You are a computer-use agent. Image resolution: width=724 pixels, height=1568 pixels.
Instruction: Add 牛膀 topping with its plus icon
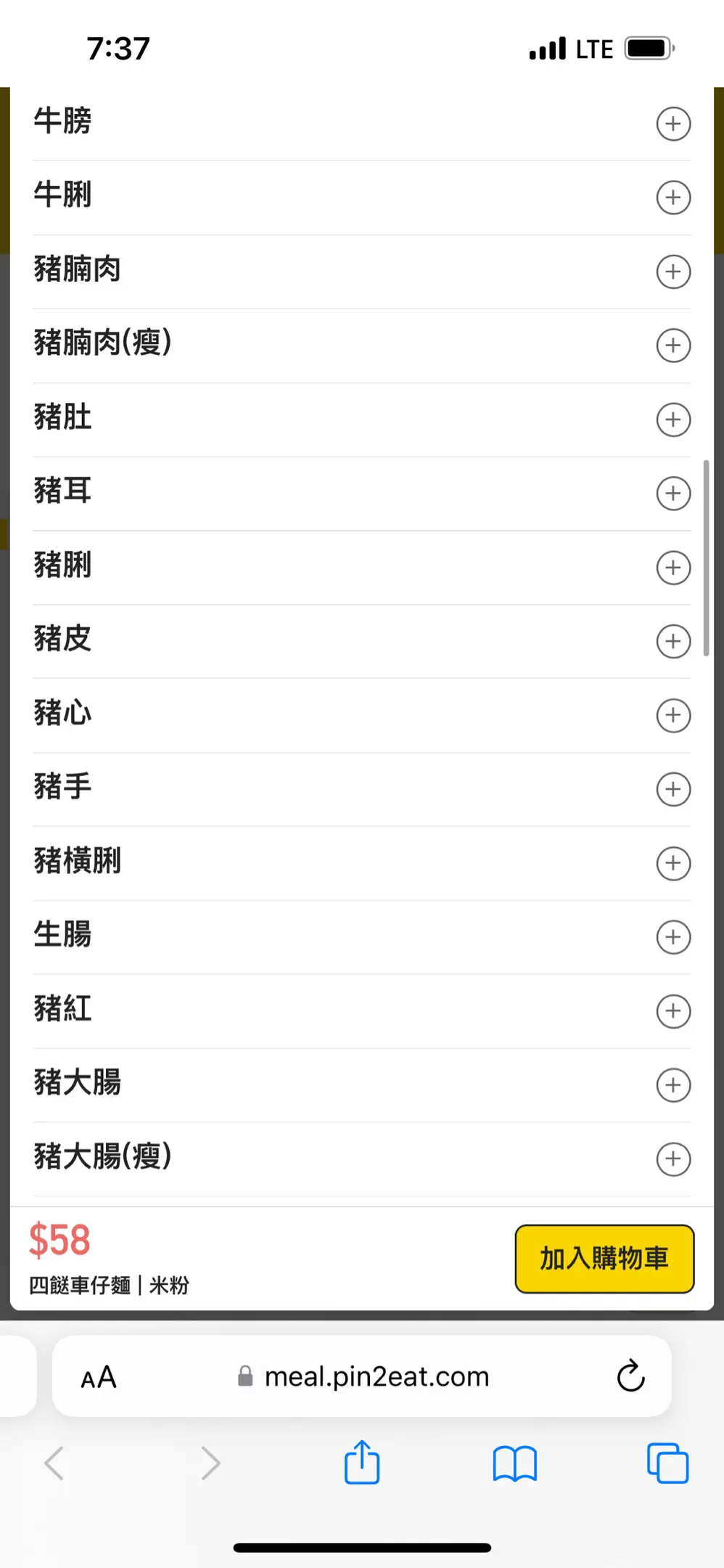tap(673, 124)
